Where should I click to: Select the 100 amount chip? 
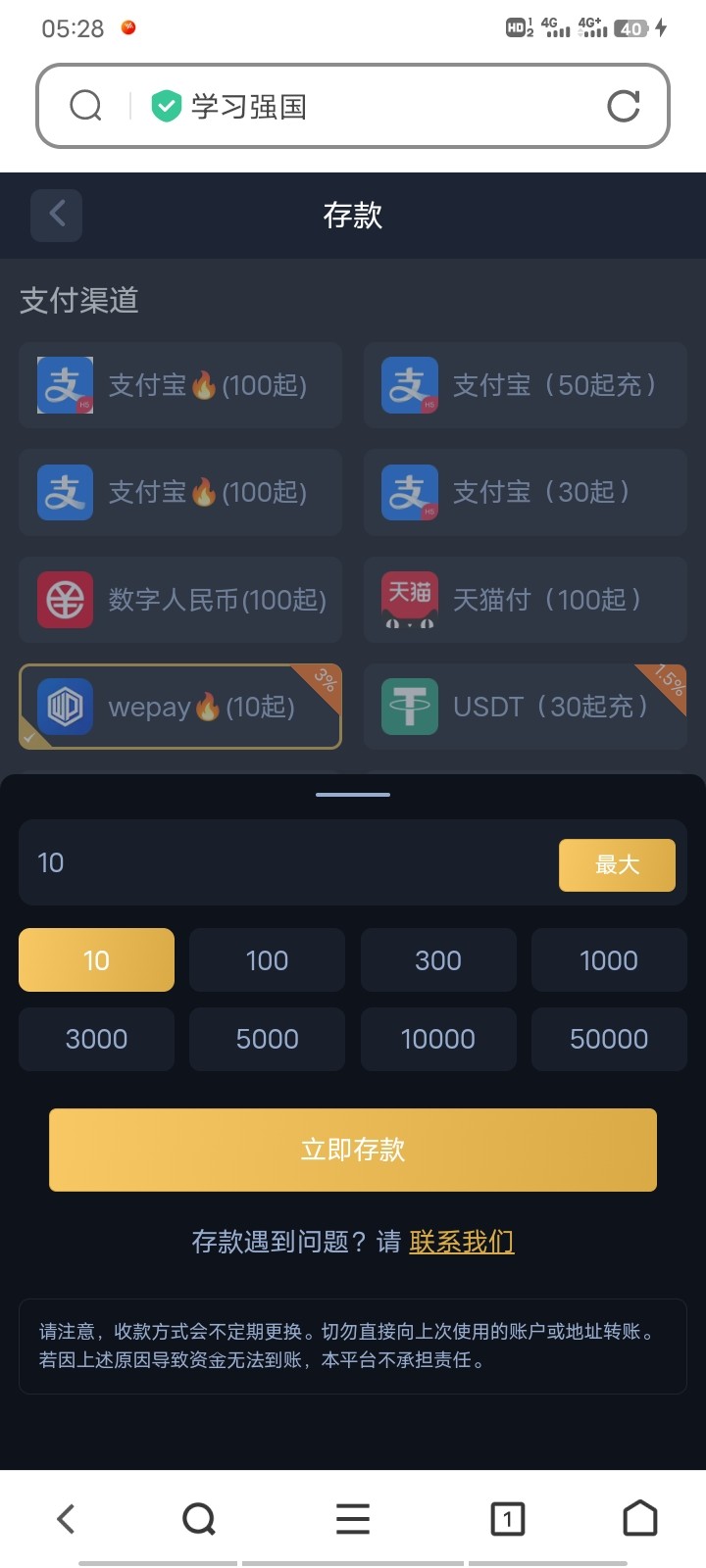[267, 960]
